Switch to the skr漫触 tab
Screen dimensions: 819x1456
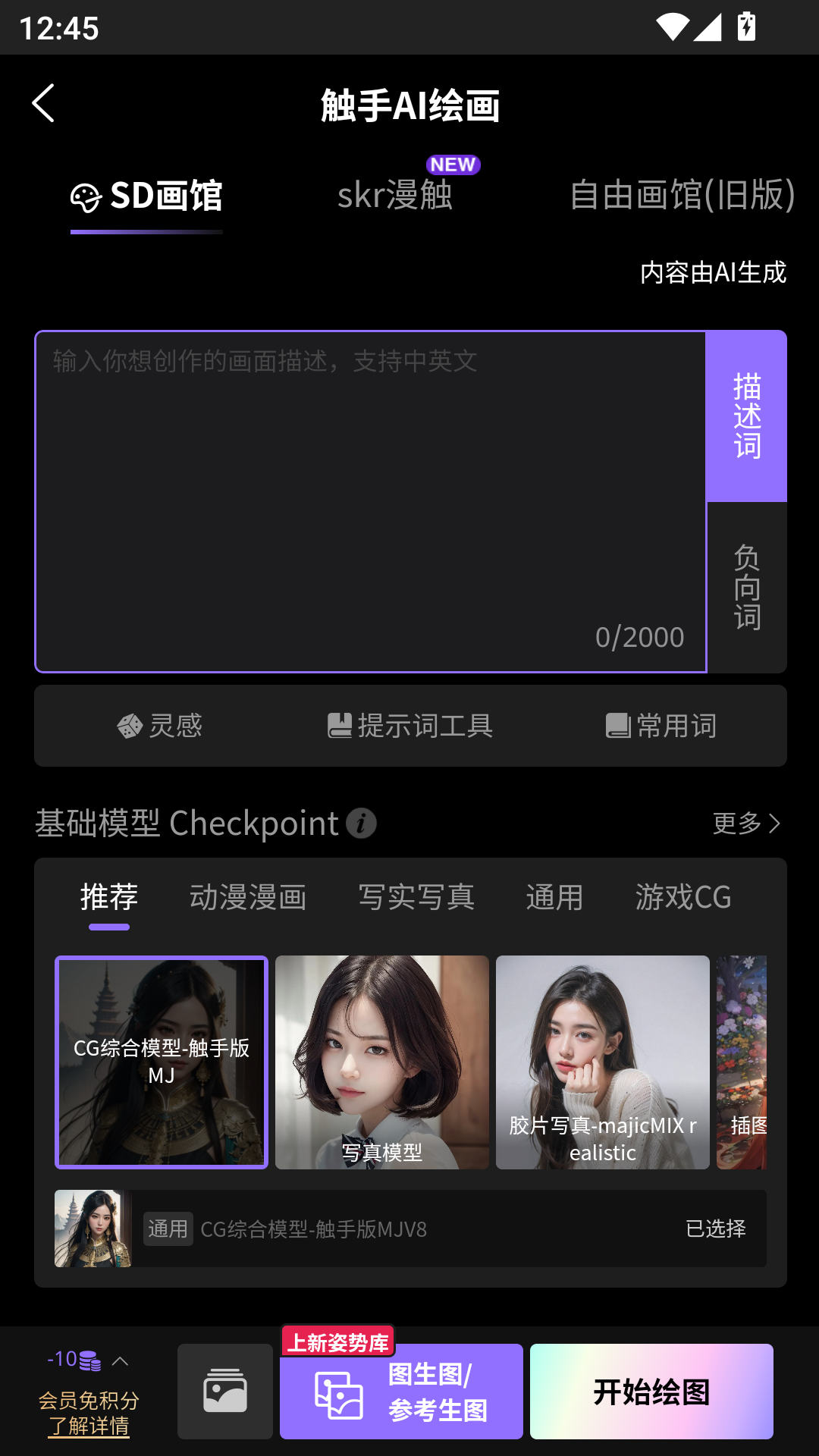(396, 195)
